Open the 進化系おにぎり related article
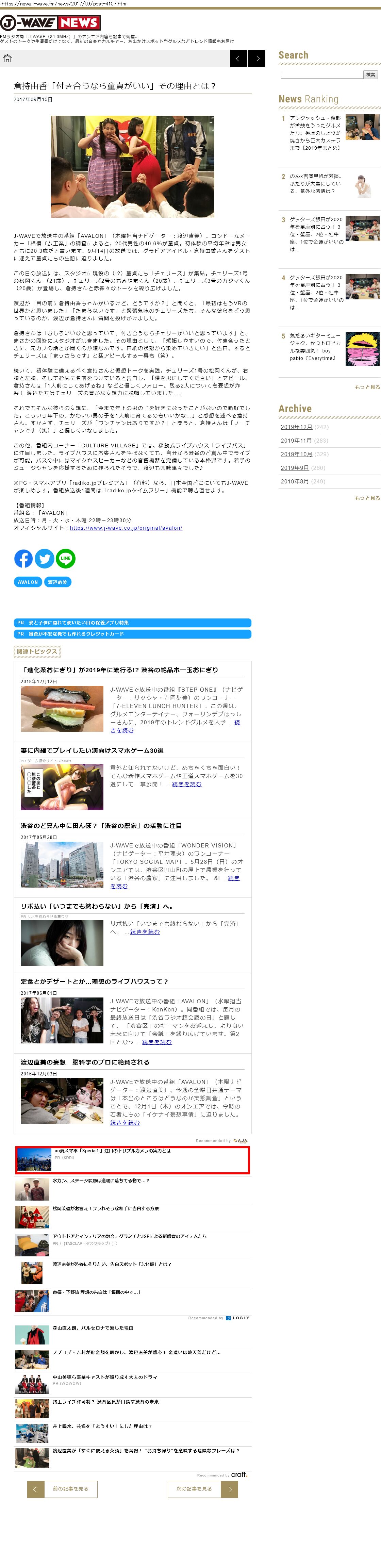 (120, 670)
